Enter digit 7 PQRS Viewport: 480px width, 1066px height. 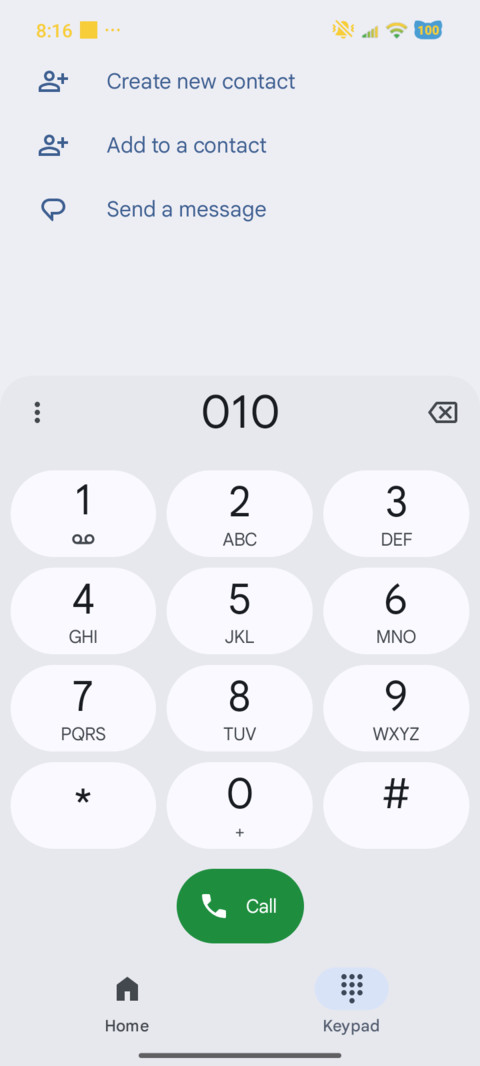[x=83, y=708]
